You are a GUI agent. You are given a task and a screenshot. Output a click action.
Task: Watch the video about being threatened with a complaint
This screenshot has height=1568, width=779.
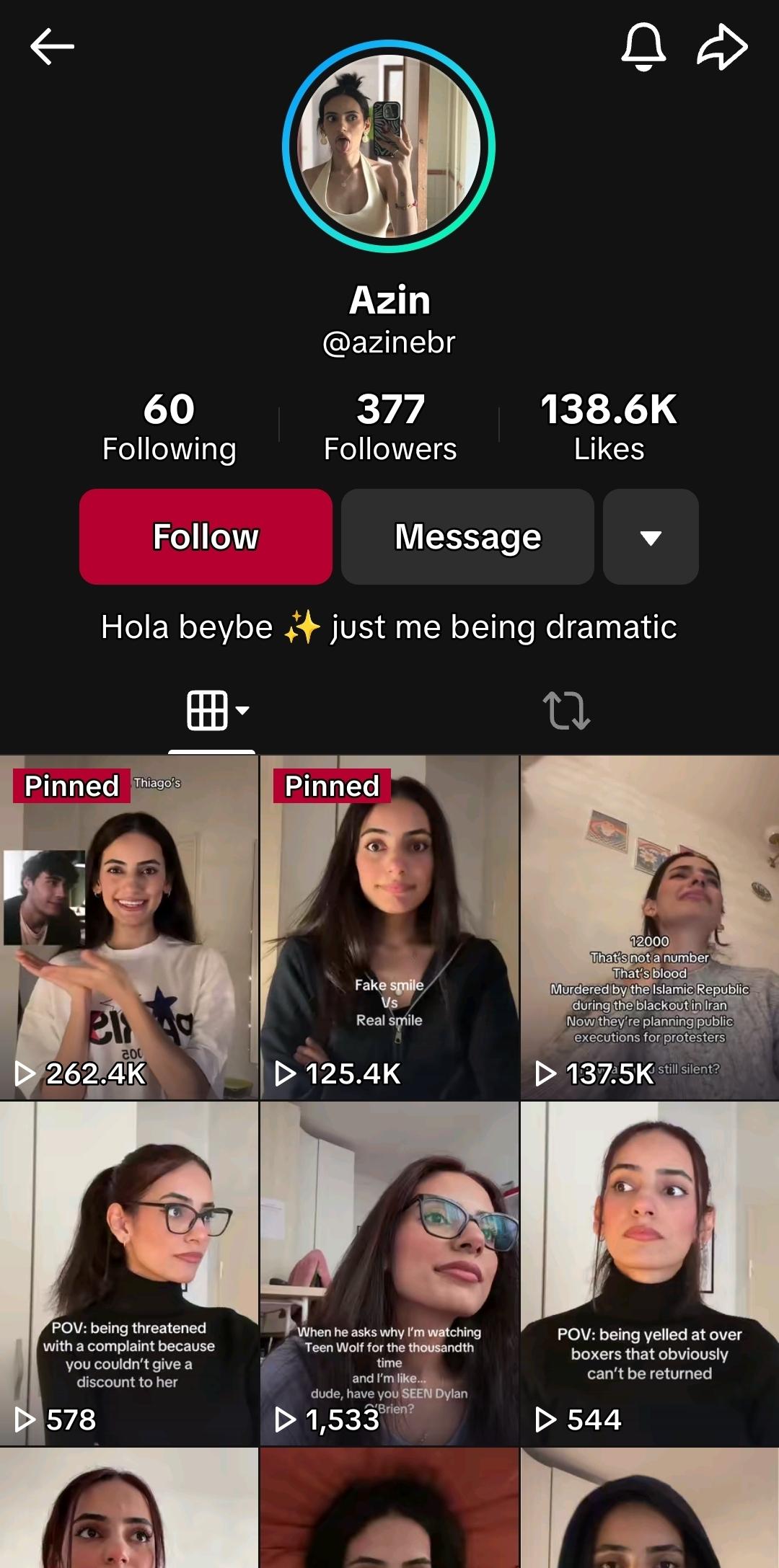pyautogui.click(x=129, y=1273)
